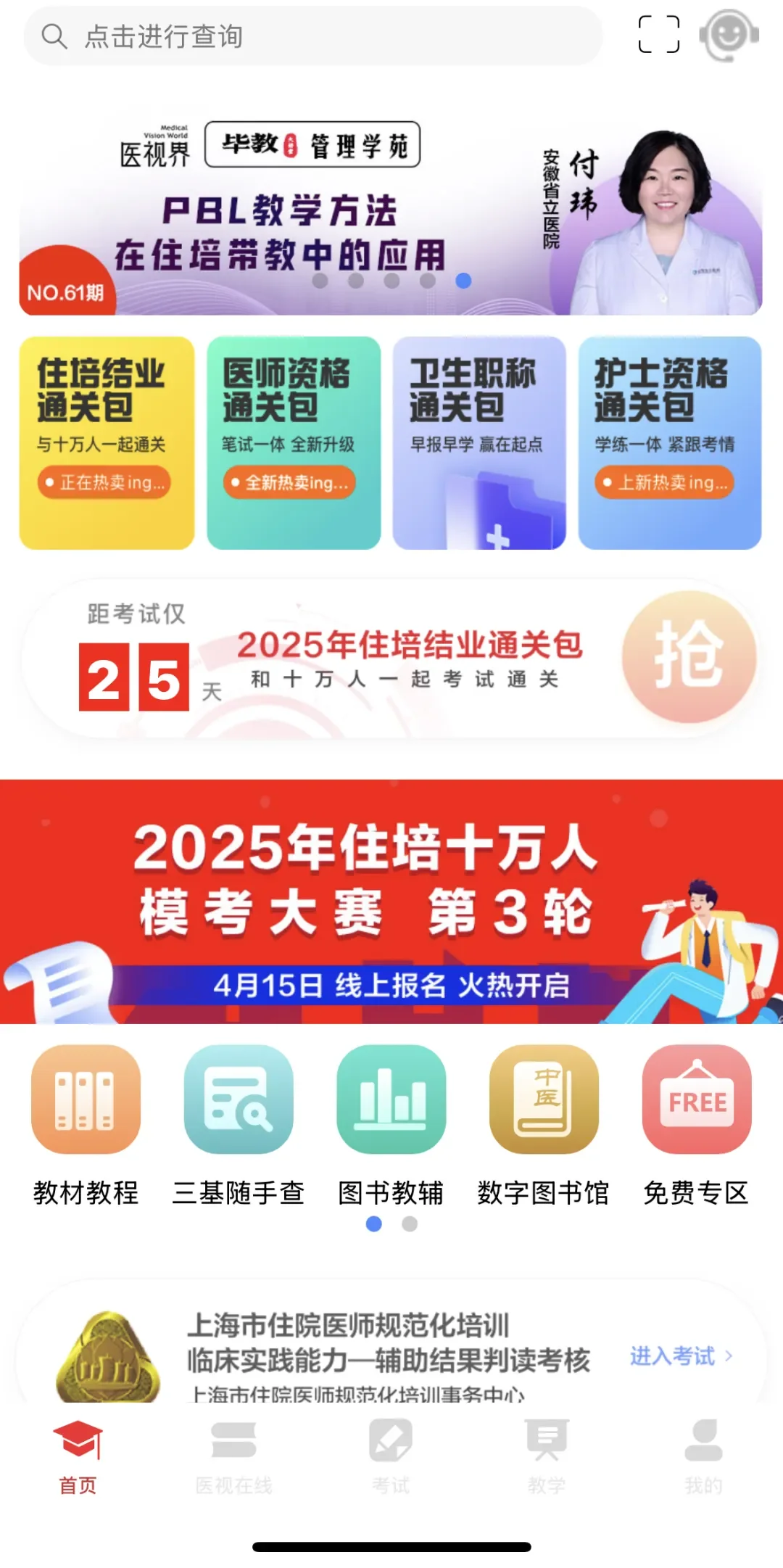783x1568 pixels.
Task: Open the 卫生职称通关包 card
Action: pyautogui.click(x=479, y=442)
